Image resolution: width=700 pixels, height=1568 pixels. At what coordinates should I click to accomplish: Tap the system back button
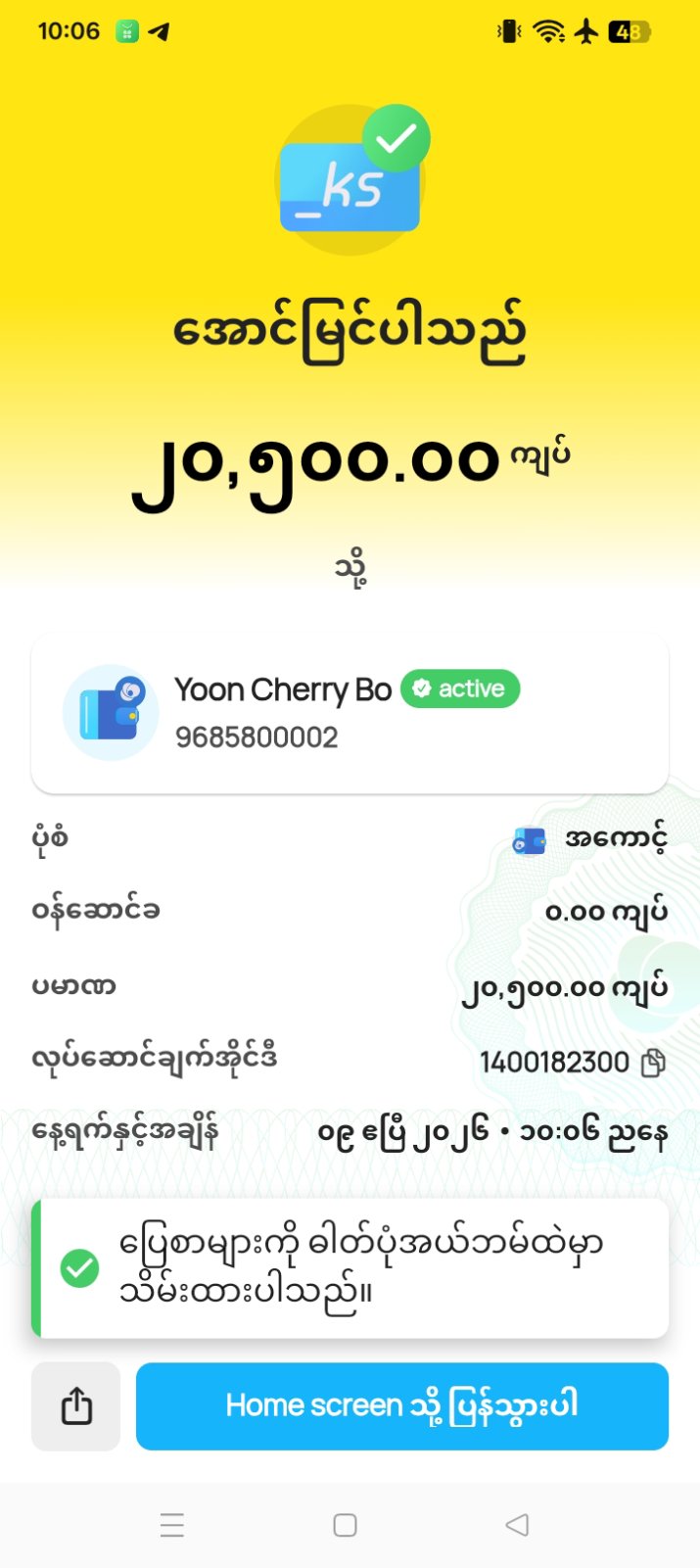click(x=517, y=1524)
